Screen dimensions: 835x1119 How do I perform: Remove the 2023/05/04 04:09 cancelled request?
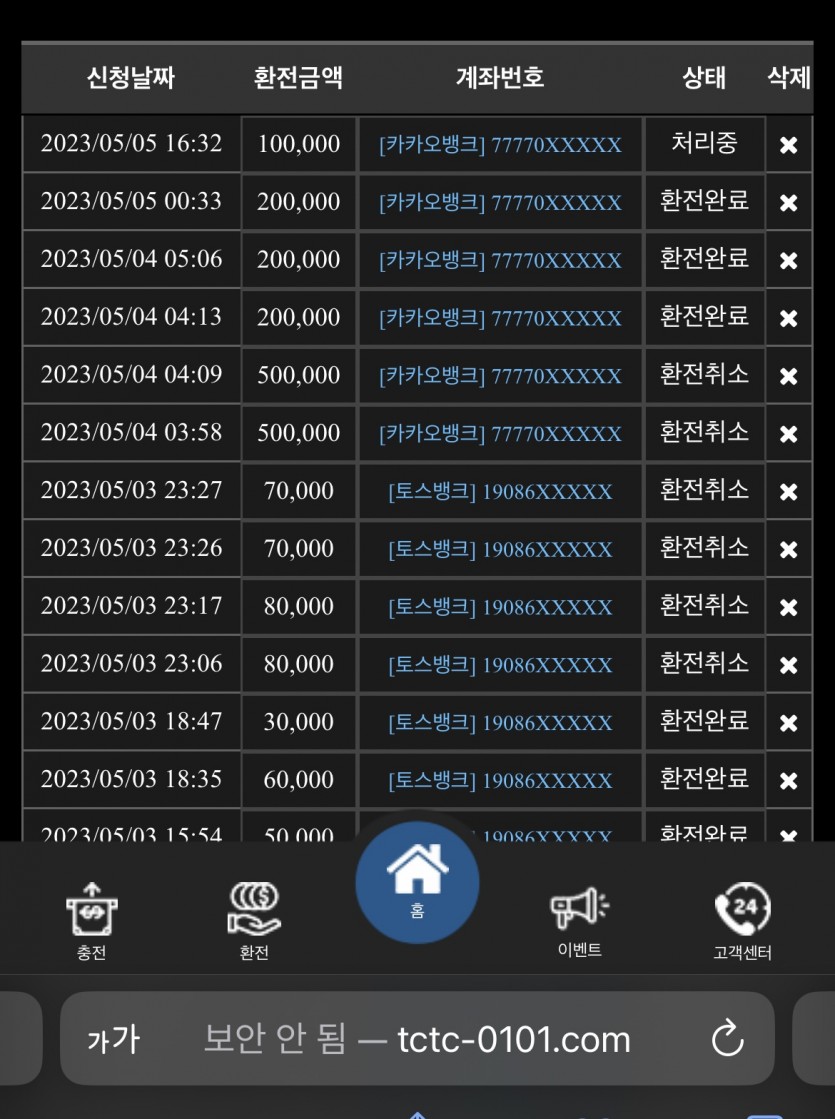(788, 377)
